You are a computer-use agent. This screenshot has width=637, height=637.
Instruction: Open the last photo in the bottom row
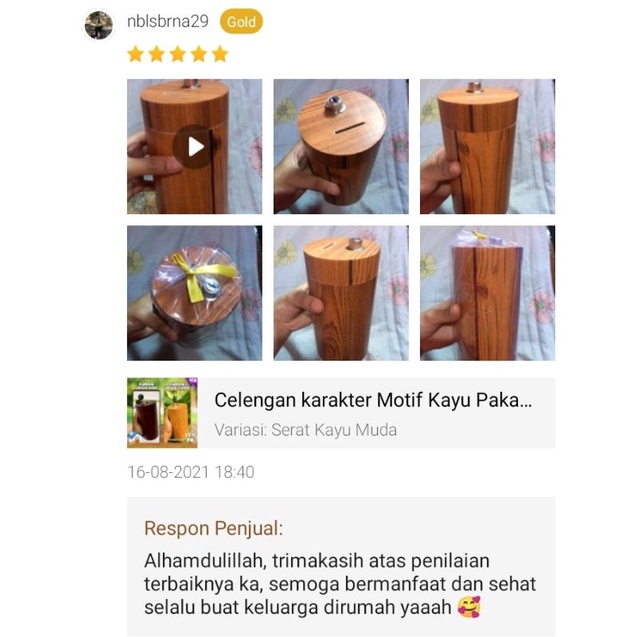[x=487, y=293]
